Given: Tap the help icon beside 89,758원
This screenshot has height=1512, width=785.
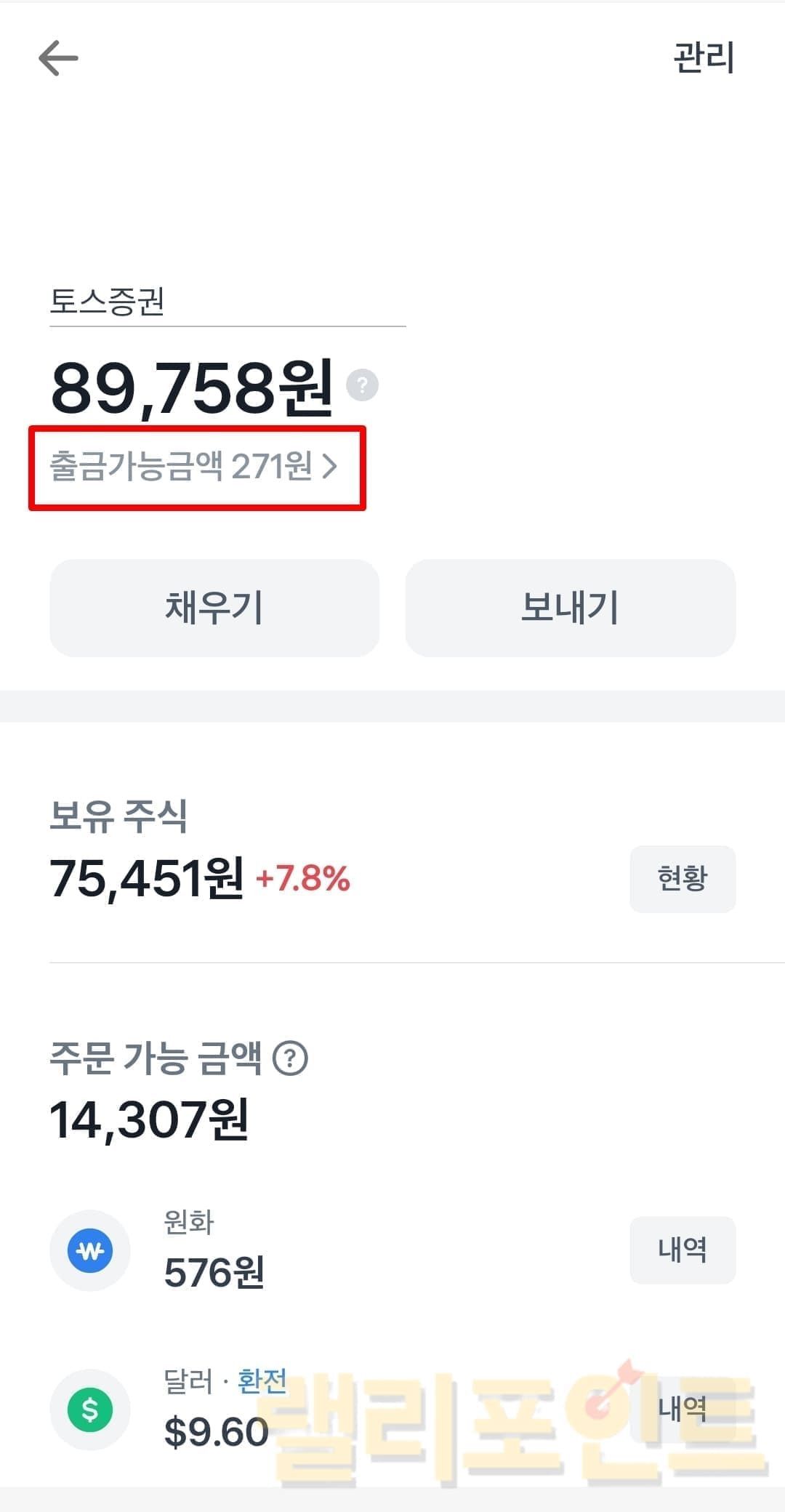Looking at the screenshot, I should (x=362, y=385).
